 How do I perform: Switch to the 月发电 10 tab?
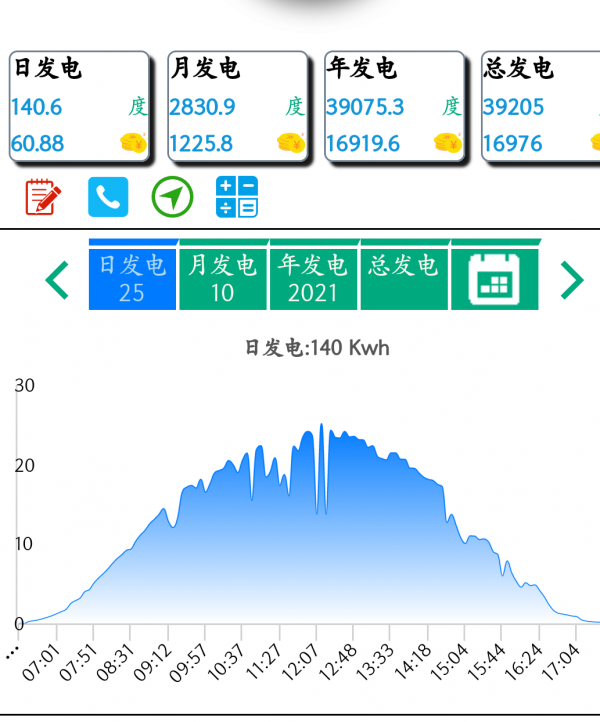point(224,278)
